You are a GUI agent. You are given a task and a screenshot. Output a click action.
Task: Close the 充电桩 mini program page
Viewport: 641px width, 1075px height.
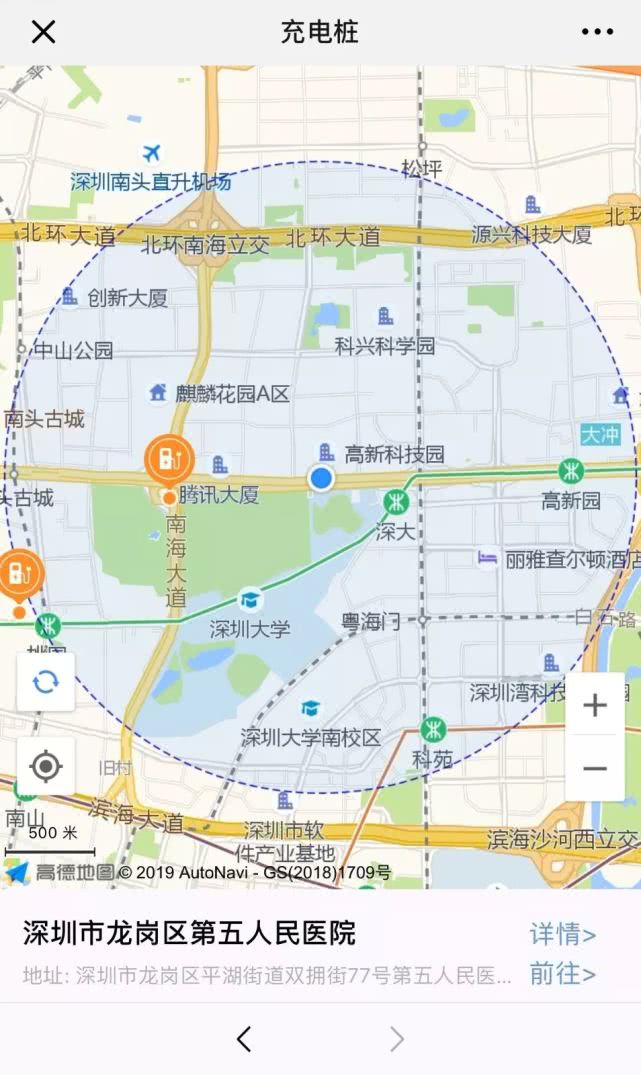[43, 32]
